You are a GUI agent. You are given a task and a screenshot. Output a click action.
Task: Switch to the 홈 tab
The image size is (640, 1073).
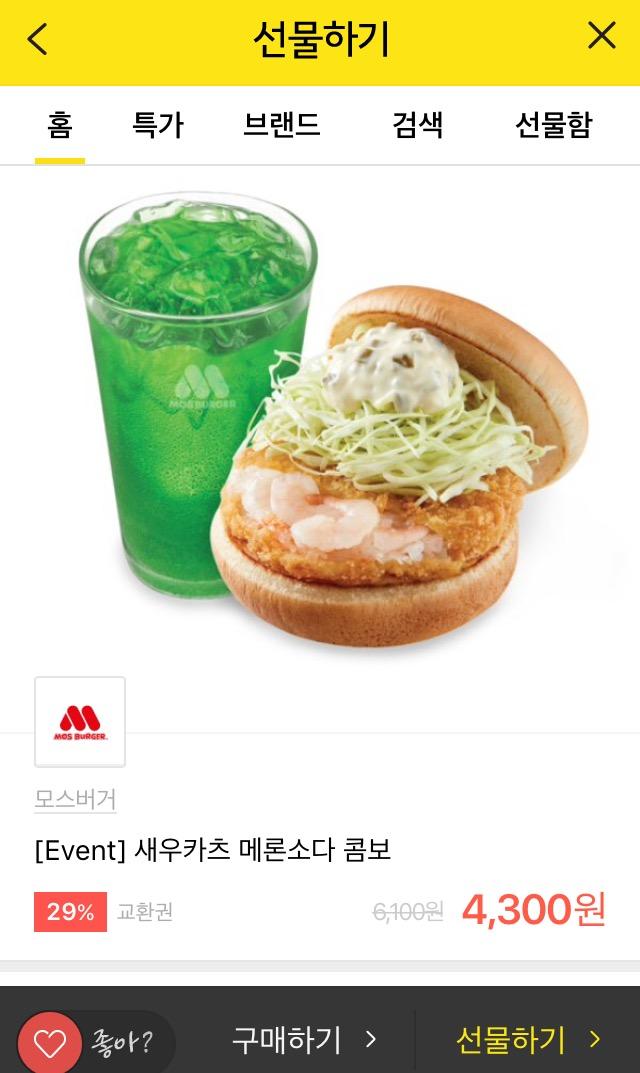click(59, 125)
